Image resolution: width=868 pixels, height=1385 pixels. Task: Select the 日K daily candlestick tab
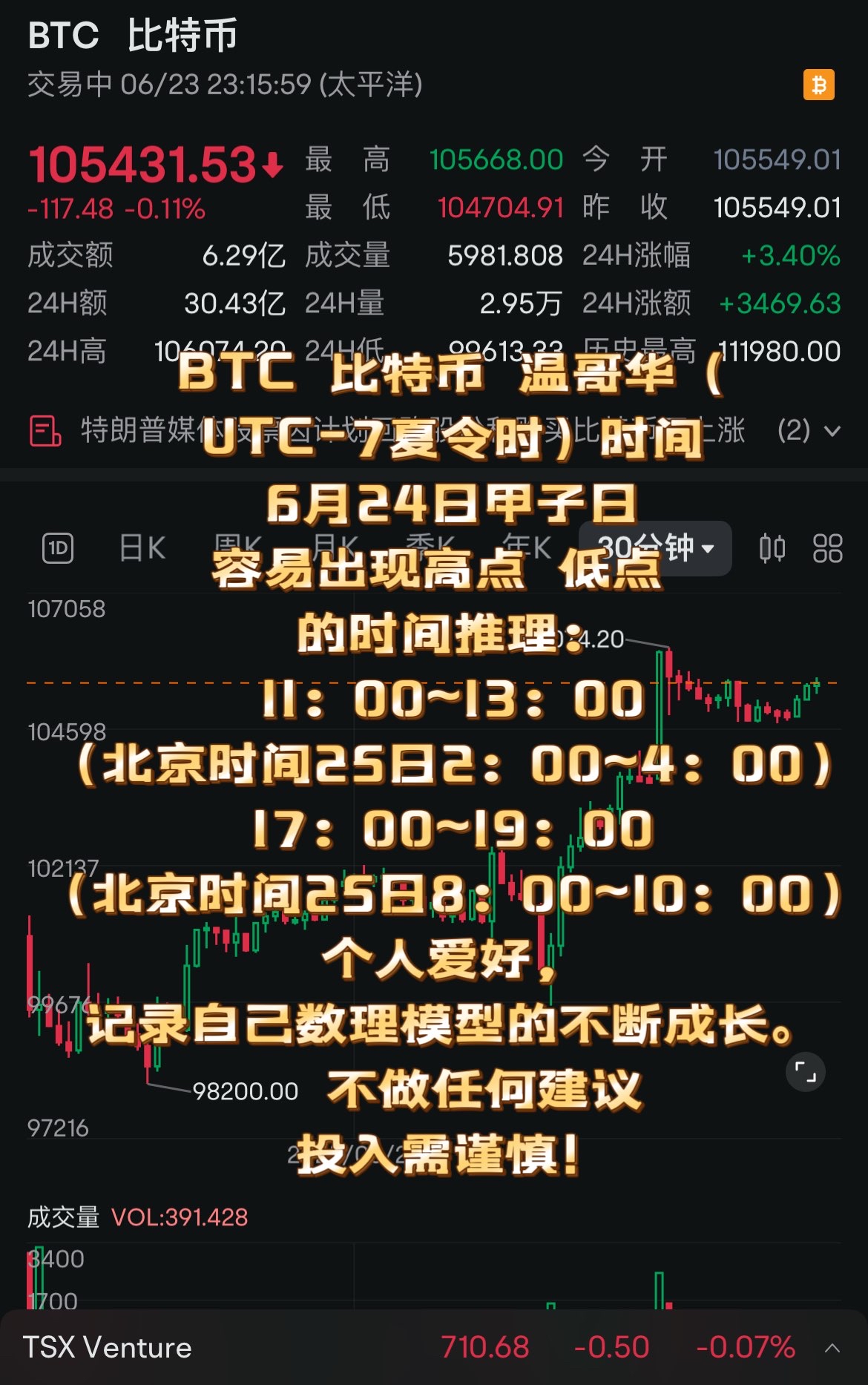tap(142, 549)
